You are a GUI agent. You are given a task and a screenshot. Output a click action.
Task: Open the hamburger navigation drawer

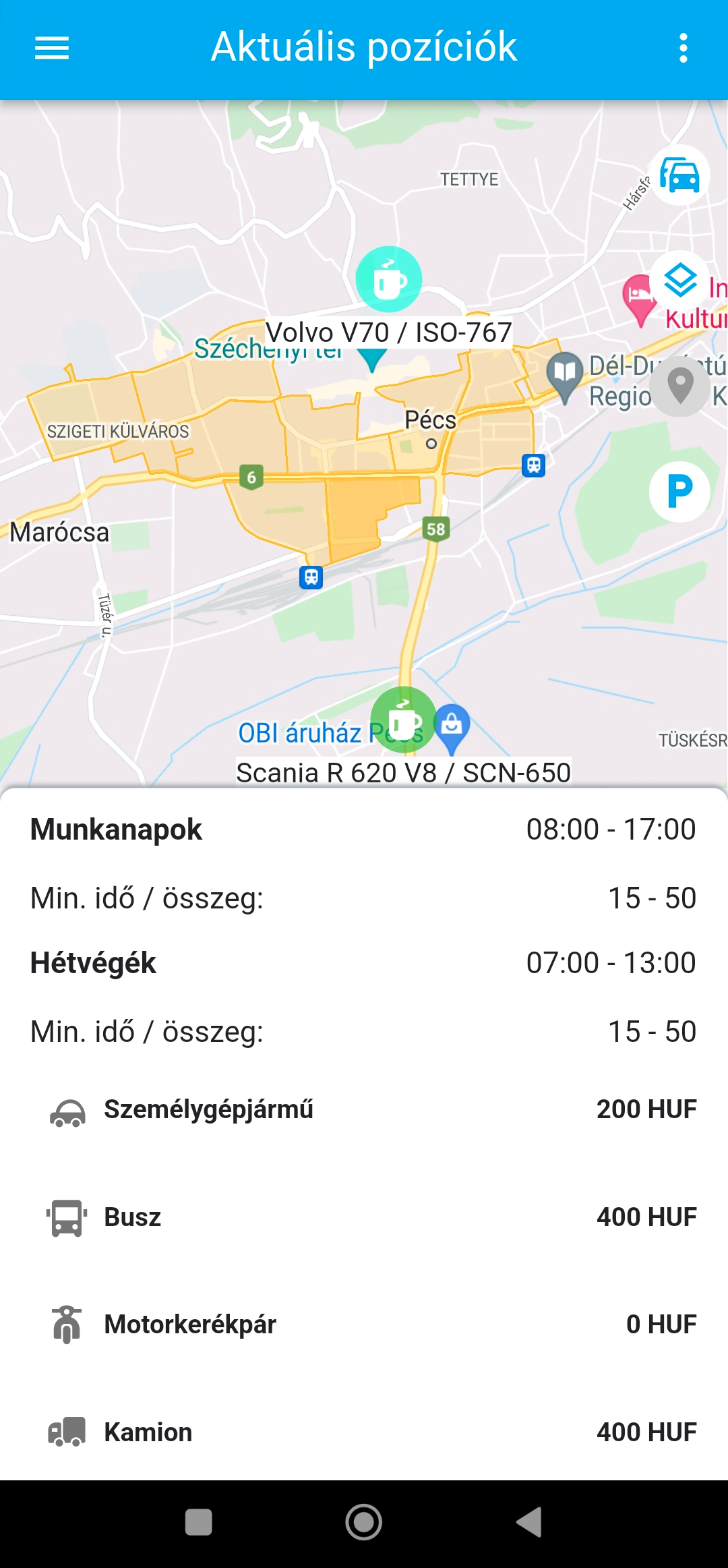coord(52,48)
